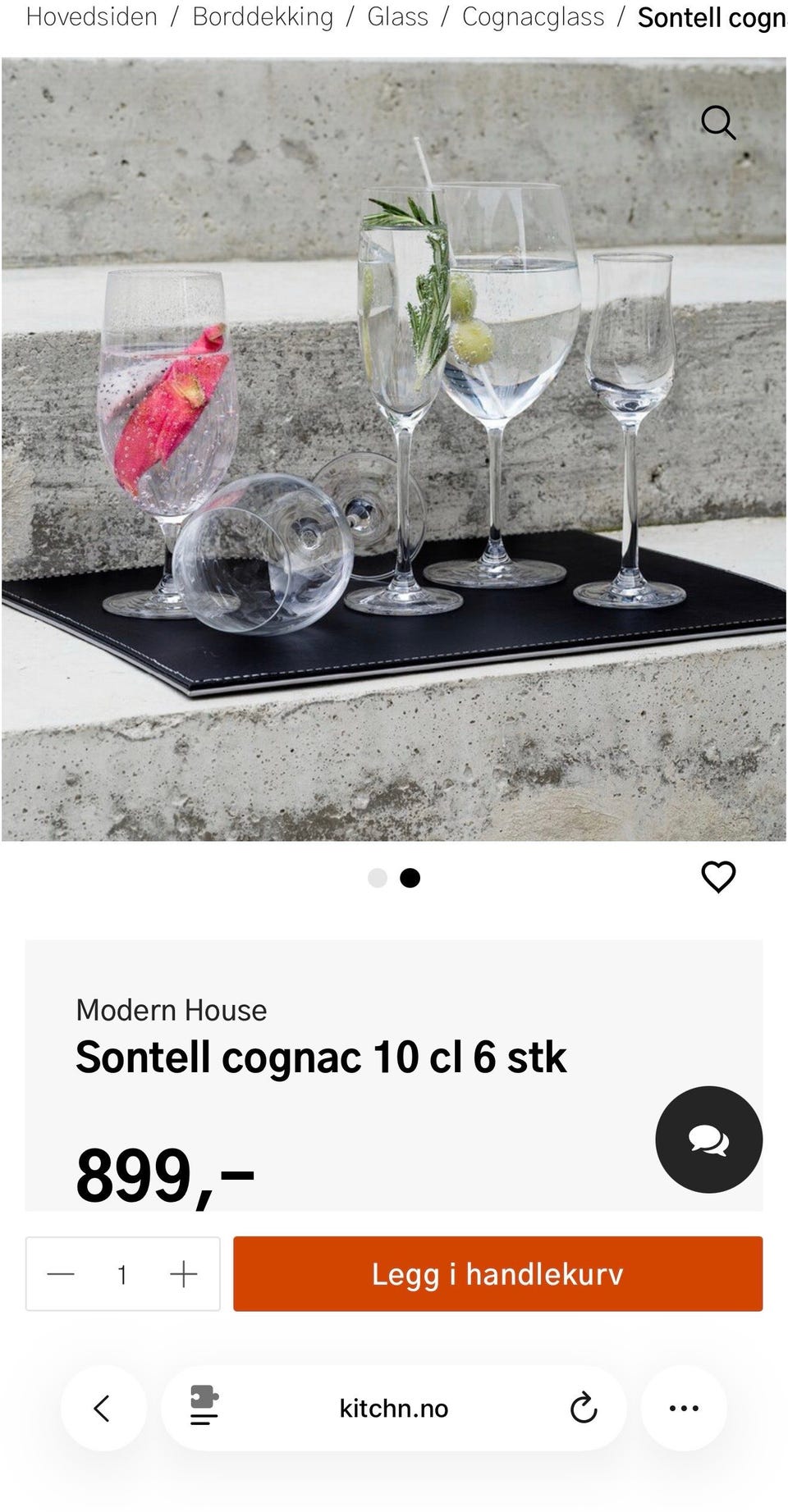
Task: Tap the minus icon to decrease quantity
Action: (61, 1274)
